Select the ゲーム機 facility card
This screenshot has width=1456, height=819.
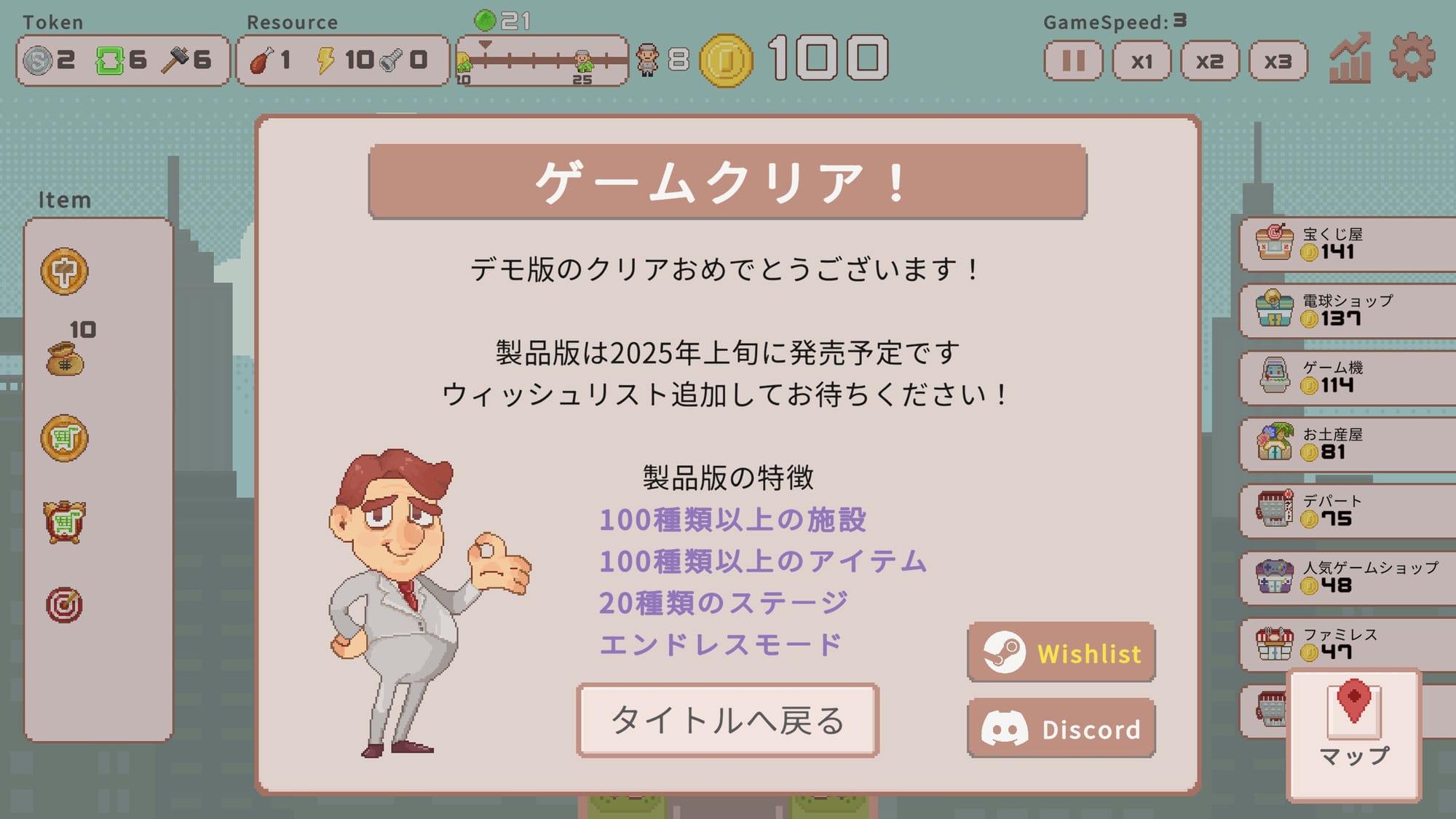click(1347, 377)
